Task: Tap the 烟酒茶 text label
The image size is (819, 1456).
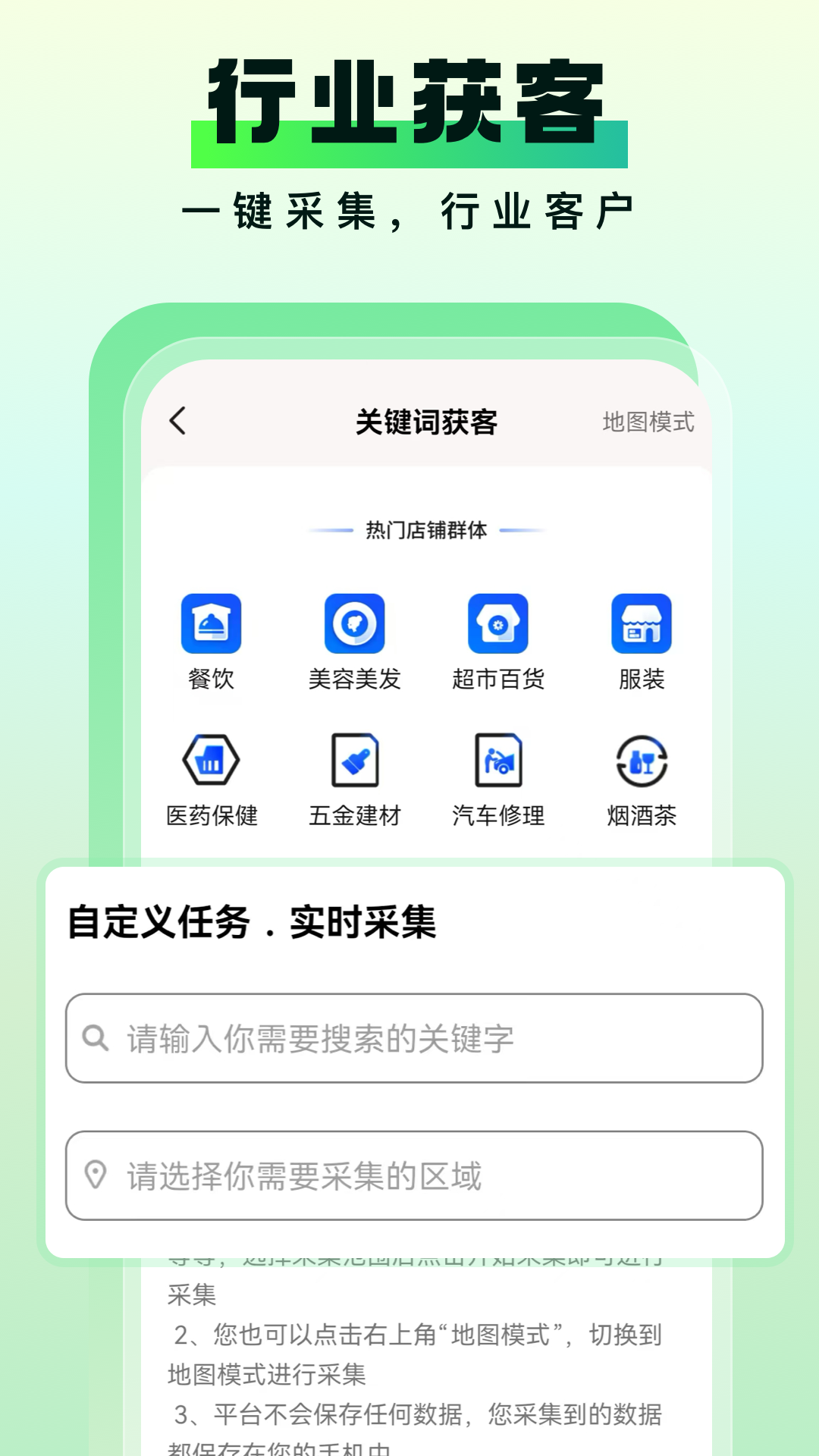Action: pyautogui.click(x=641, y=817)
